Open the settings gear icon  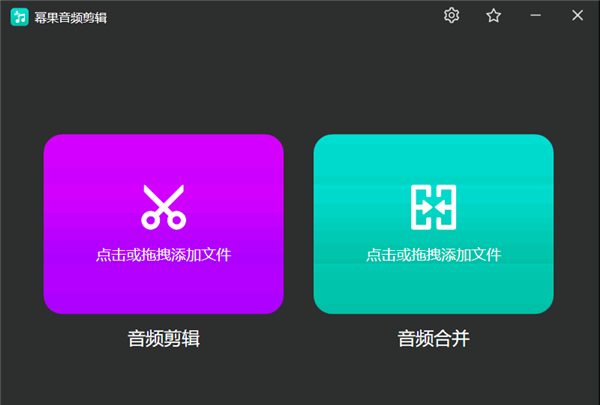tap(451, 15)
